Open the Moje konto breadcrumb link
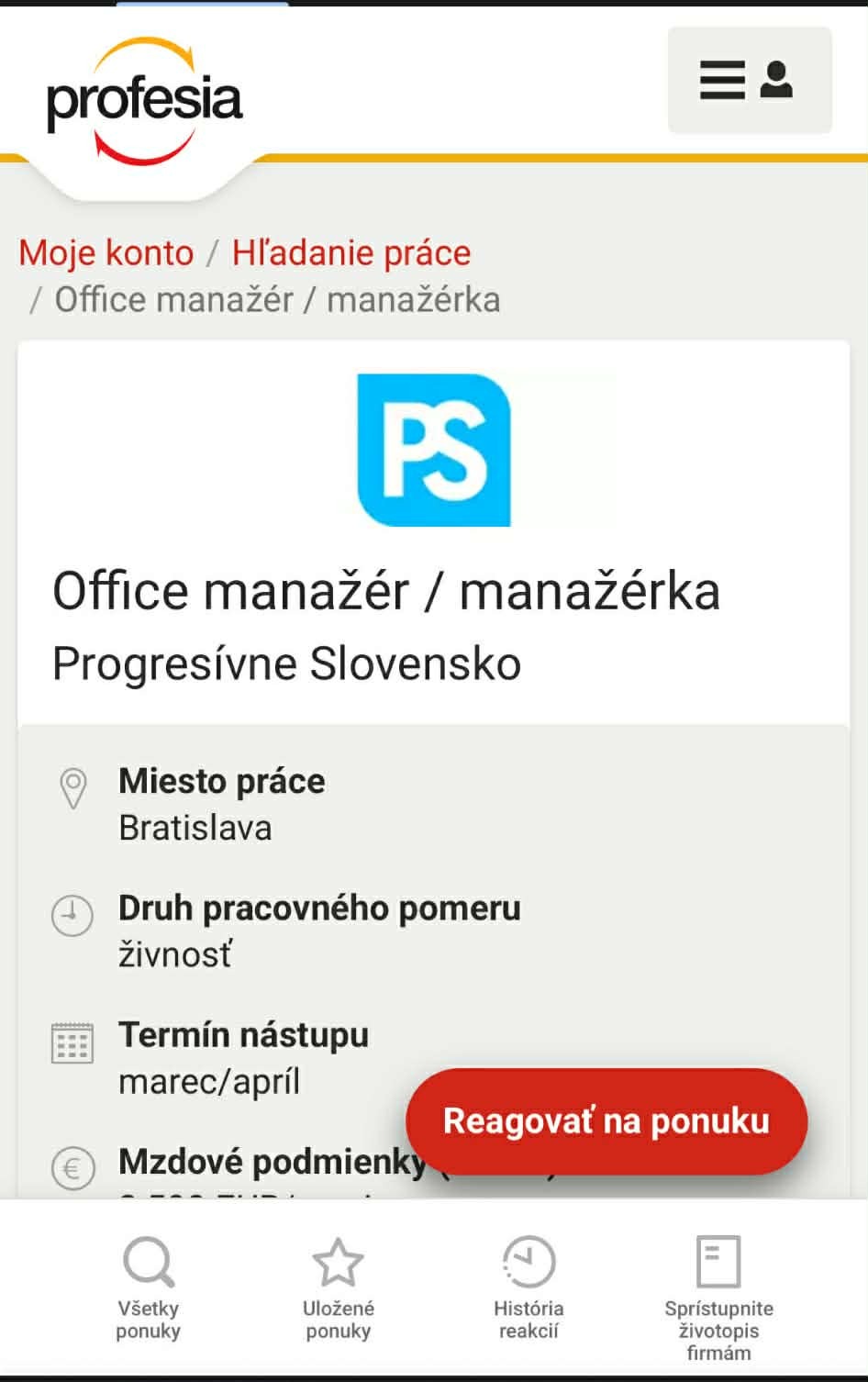Screen dimensions: 868x1382 pos(106,252)
